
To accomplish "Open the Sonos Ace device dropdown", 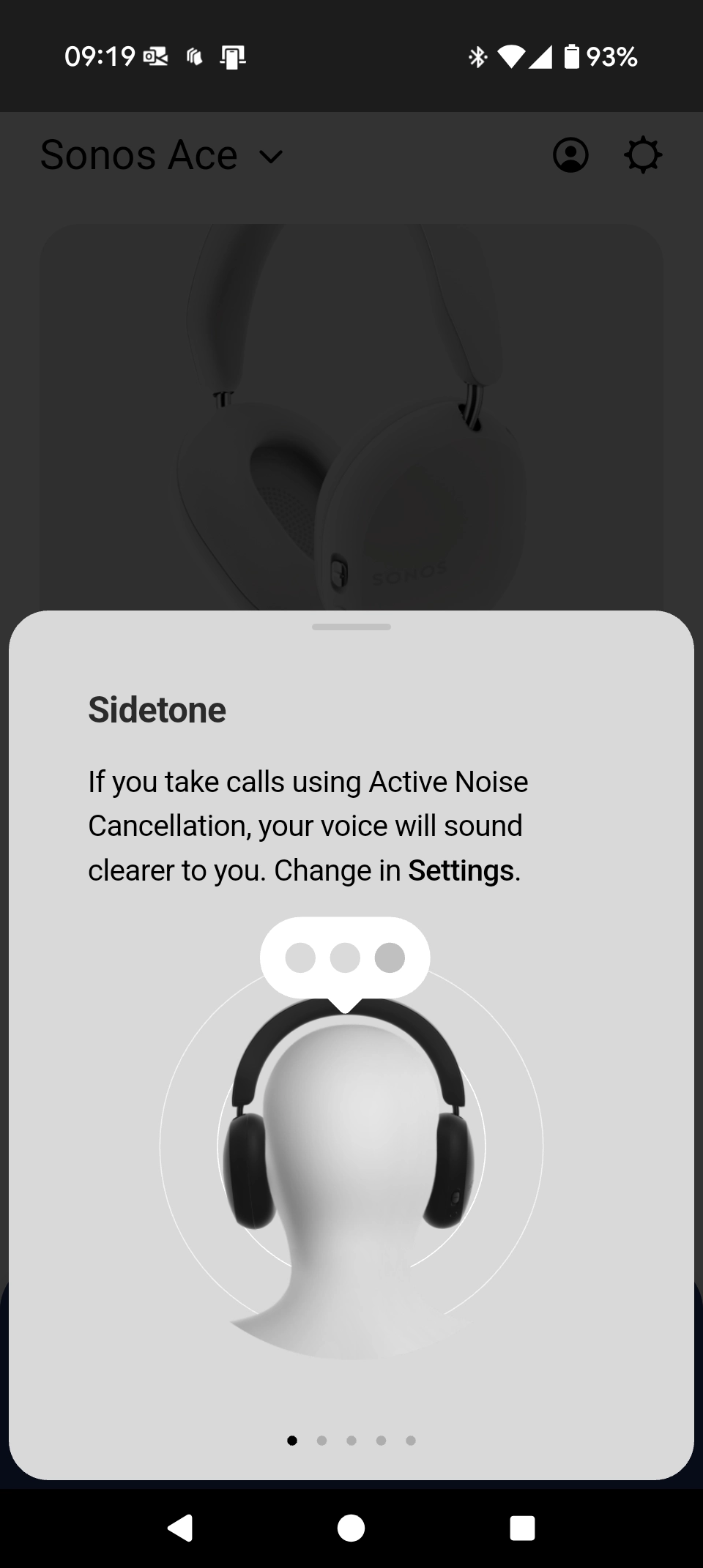I will click(162, 155).
